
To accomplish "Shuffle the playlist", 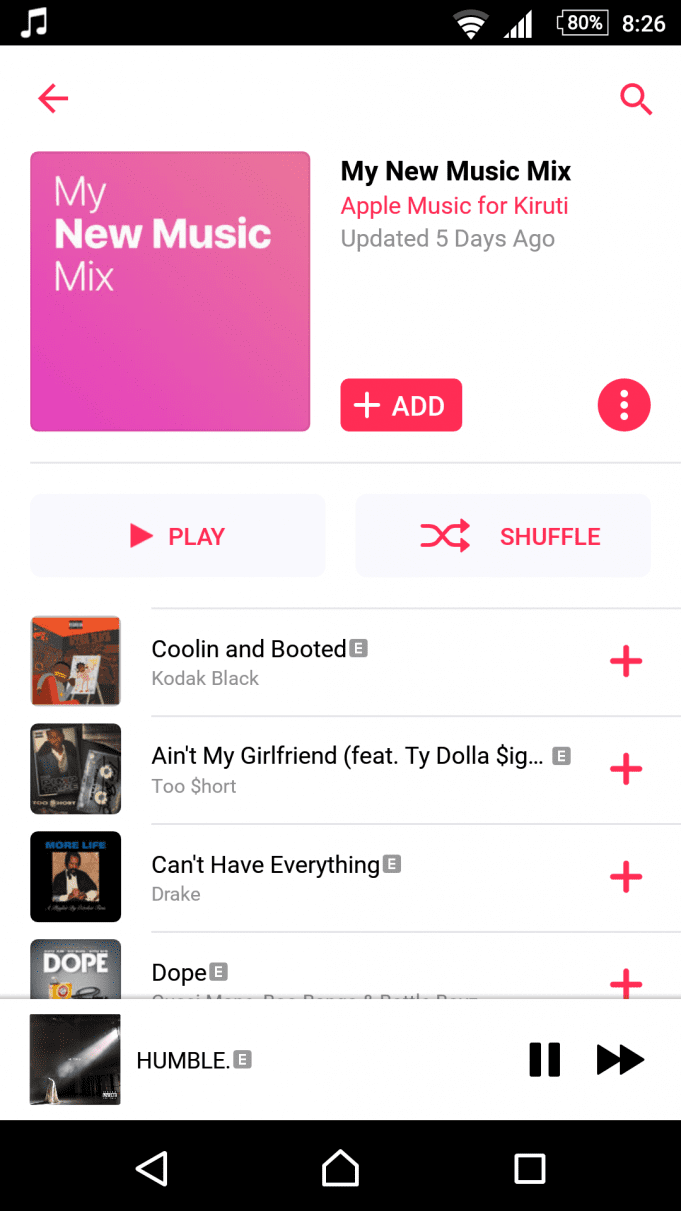I will [503, 536].
